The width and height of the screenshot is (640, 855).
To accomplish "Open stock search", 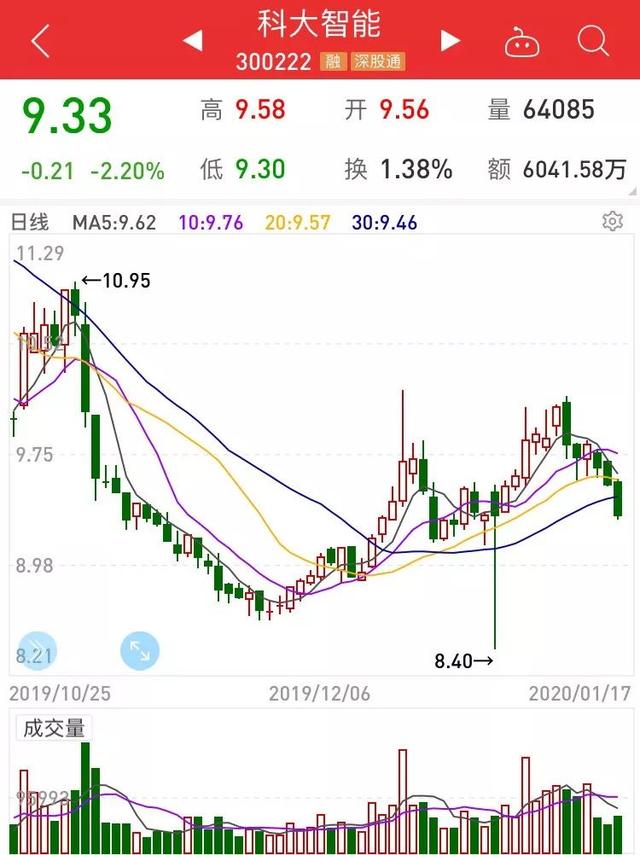I will pos(593,41).
